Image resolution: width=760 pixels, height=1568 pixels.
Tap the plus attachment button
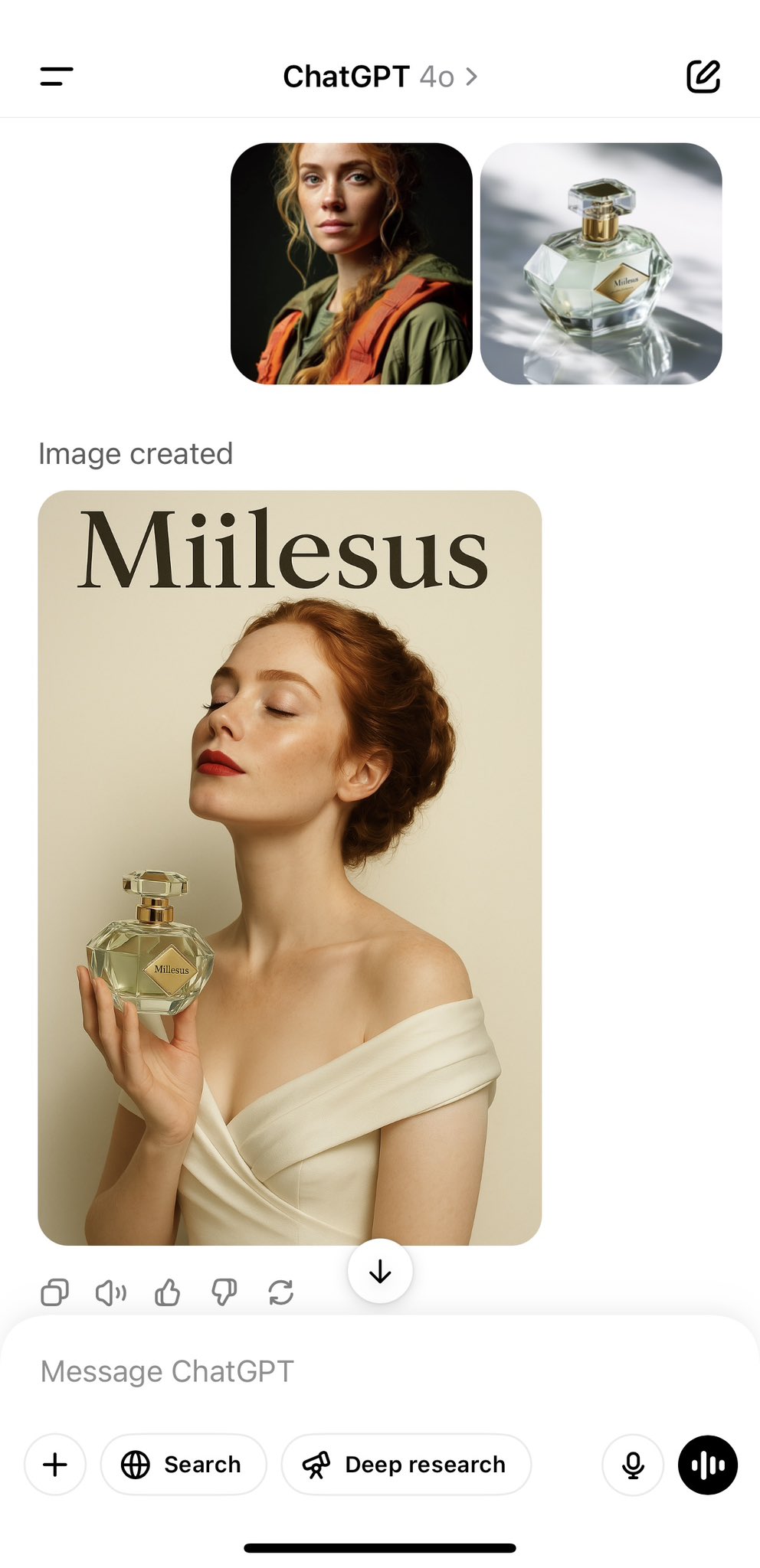pos(55,1465)
